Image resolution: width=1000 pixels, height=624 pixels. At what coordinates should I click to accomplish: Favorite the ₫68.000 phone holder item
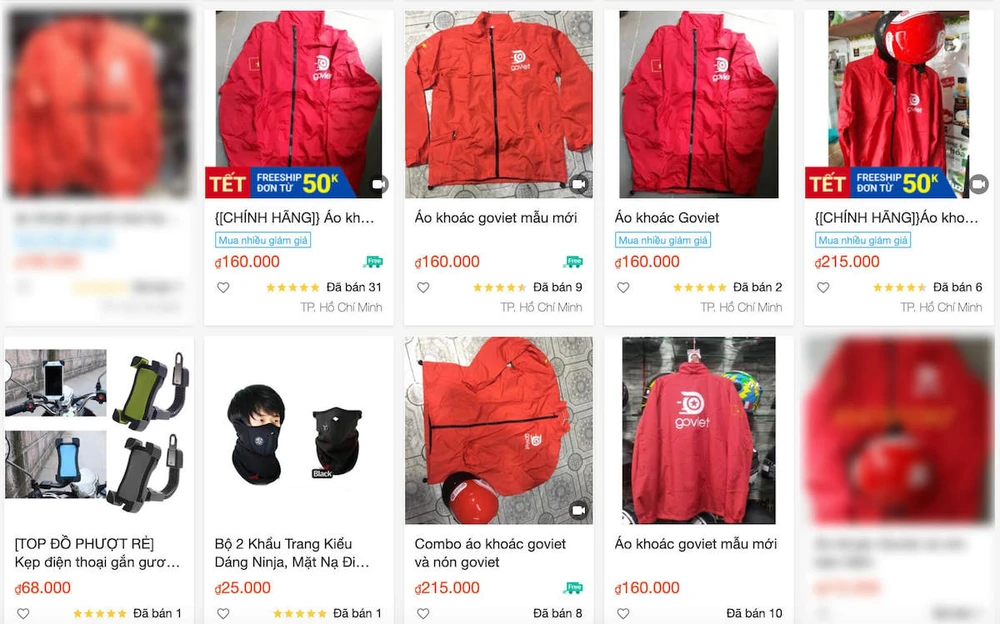click(23, 613)
